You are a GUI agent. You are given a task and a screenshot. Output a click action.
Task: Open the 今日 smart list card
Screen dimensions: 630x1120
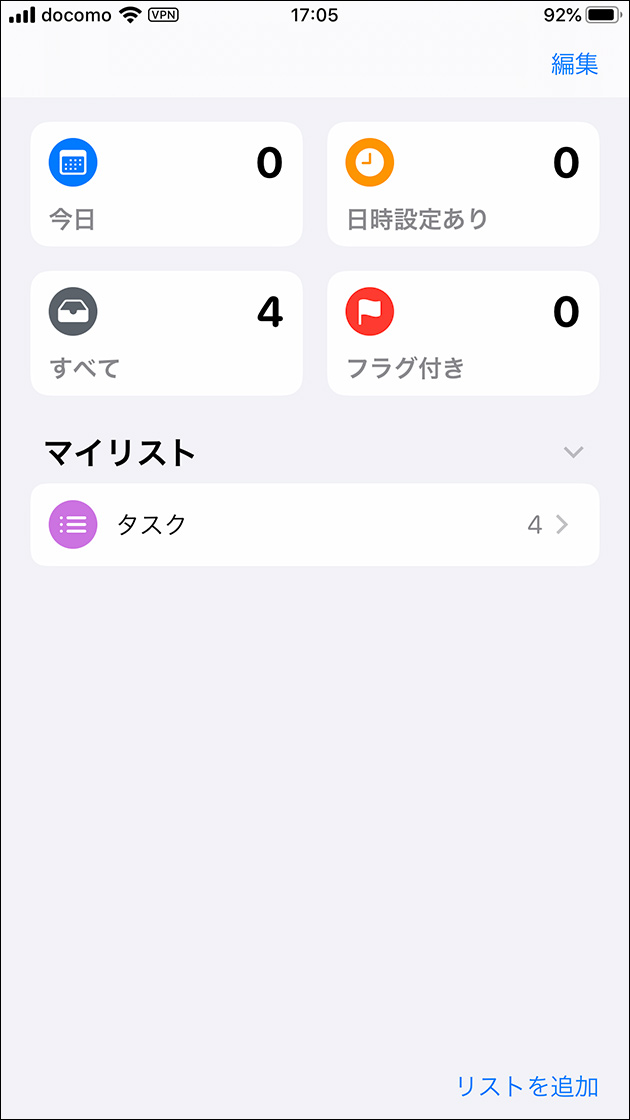tap(166, 184)
